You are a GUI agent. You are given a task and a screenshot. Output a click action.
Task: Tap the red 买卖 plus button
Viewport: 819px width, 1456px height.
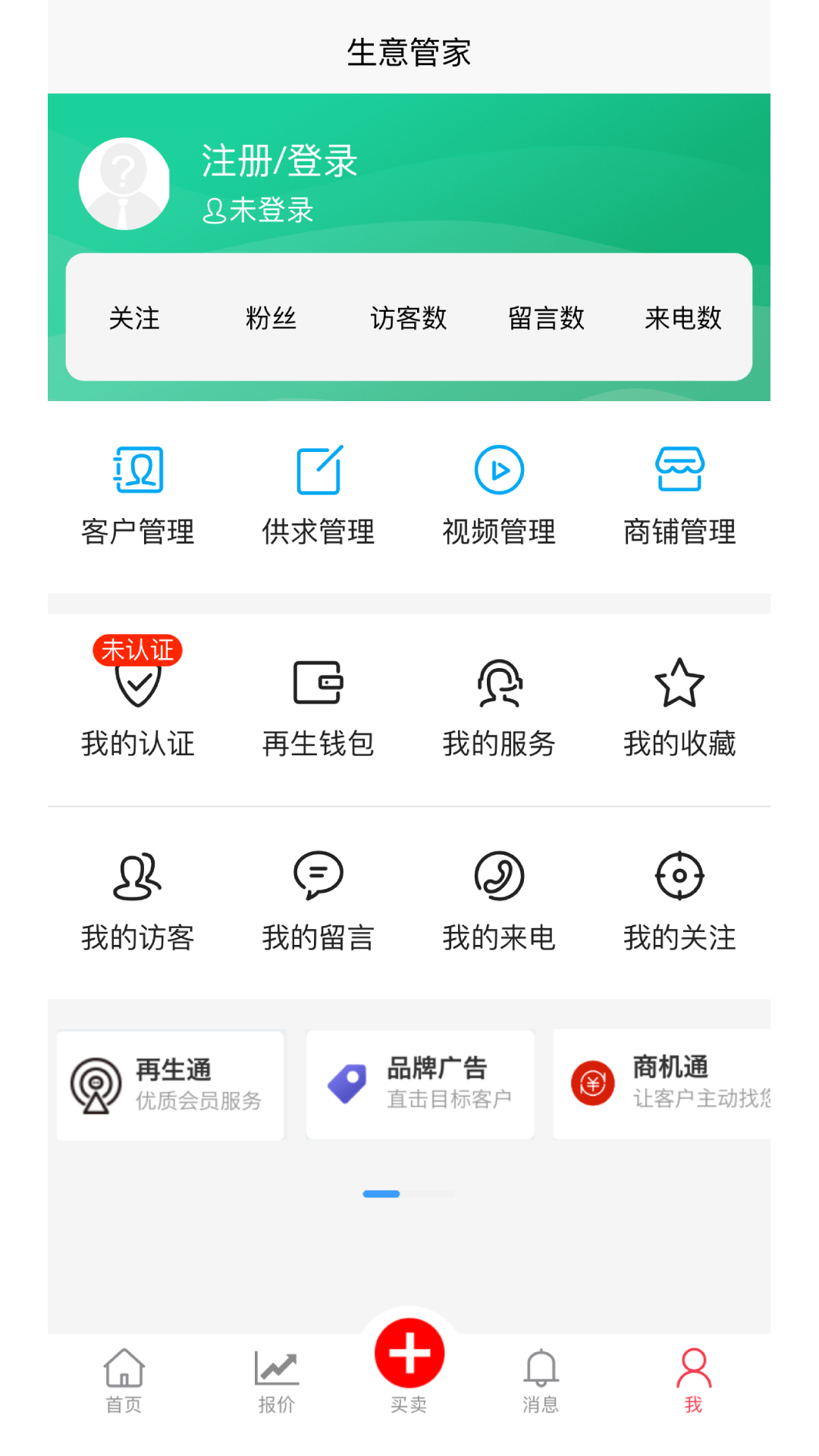pos(409,1354)
